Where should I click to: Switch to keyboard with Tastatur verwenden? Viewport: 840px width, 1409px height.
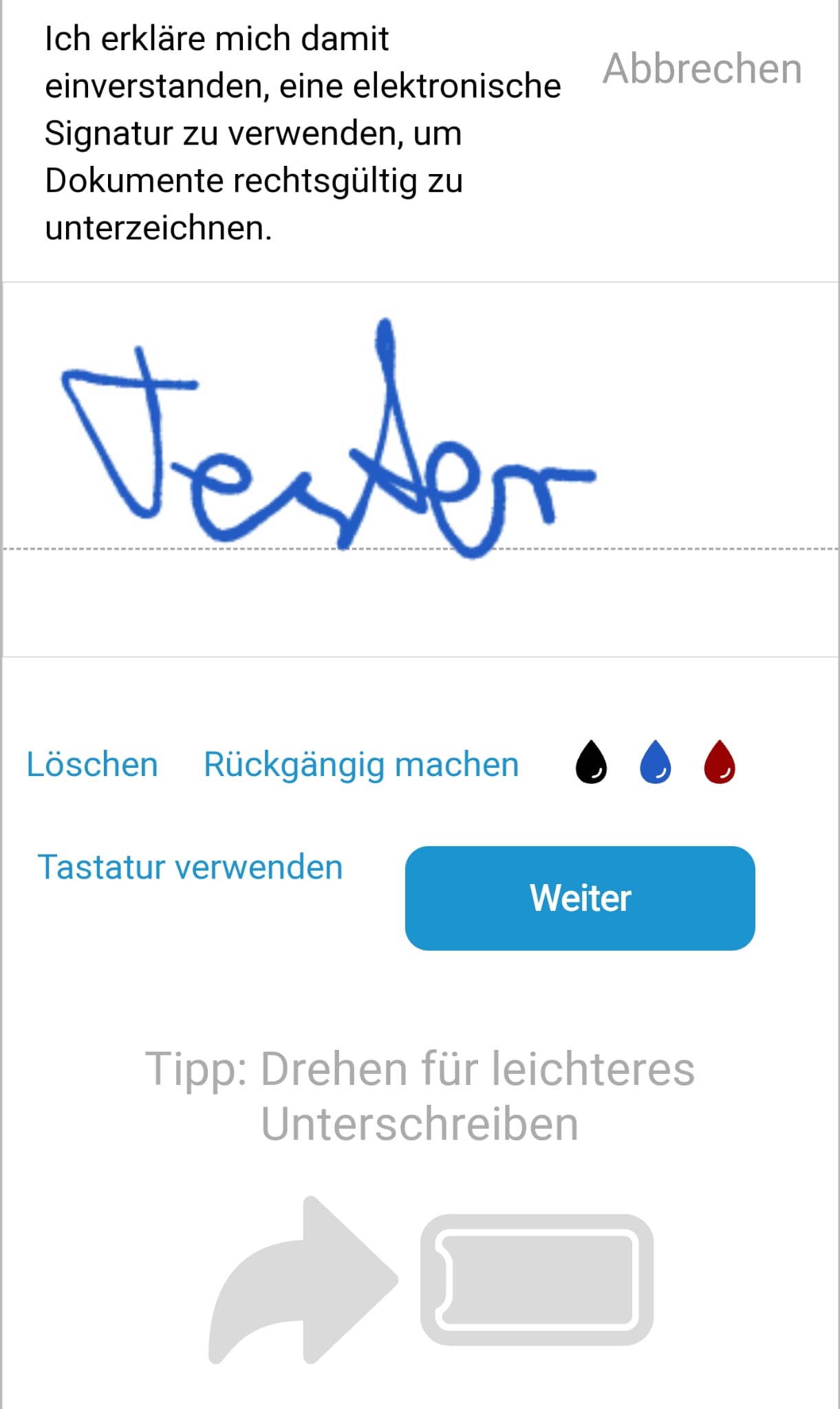pyautogui.click(x=190, y=867)
